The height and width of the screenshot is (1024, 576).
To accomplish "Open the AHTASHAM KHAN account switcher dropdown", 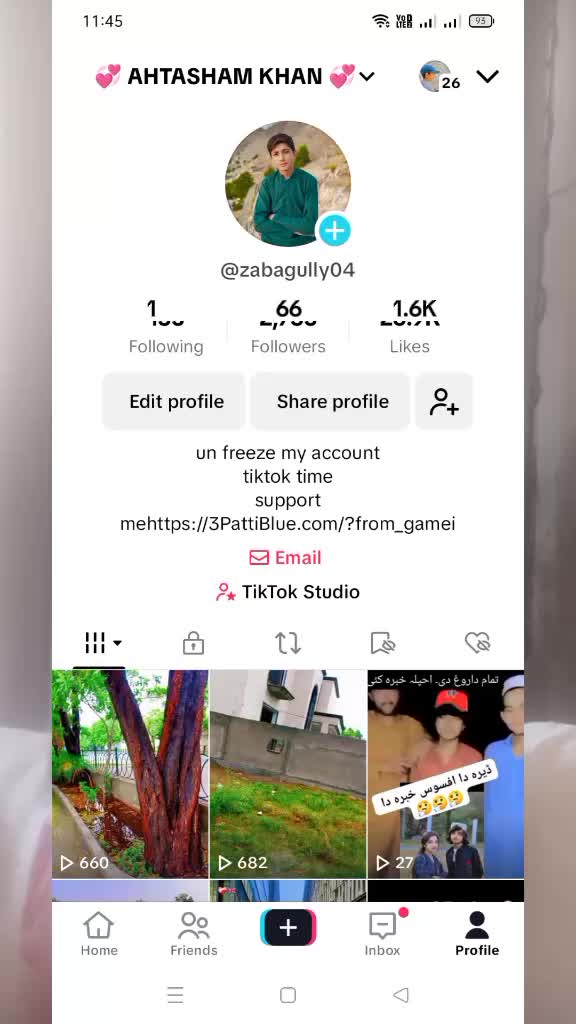I will click(235, 76).
